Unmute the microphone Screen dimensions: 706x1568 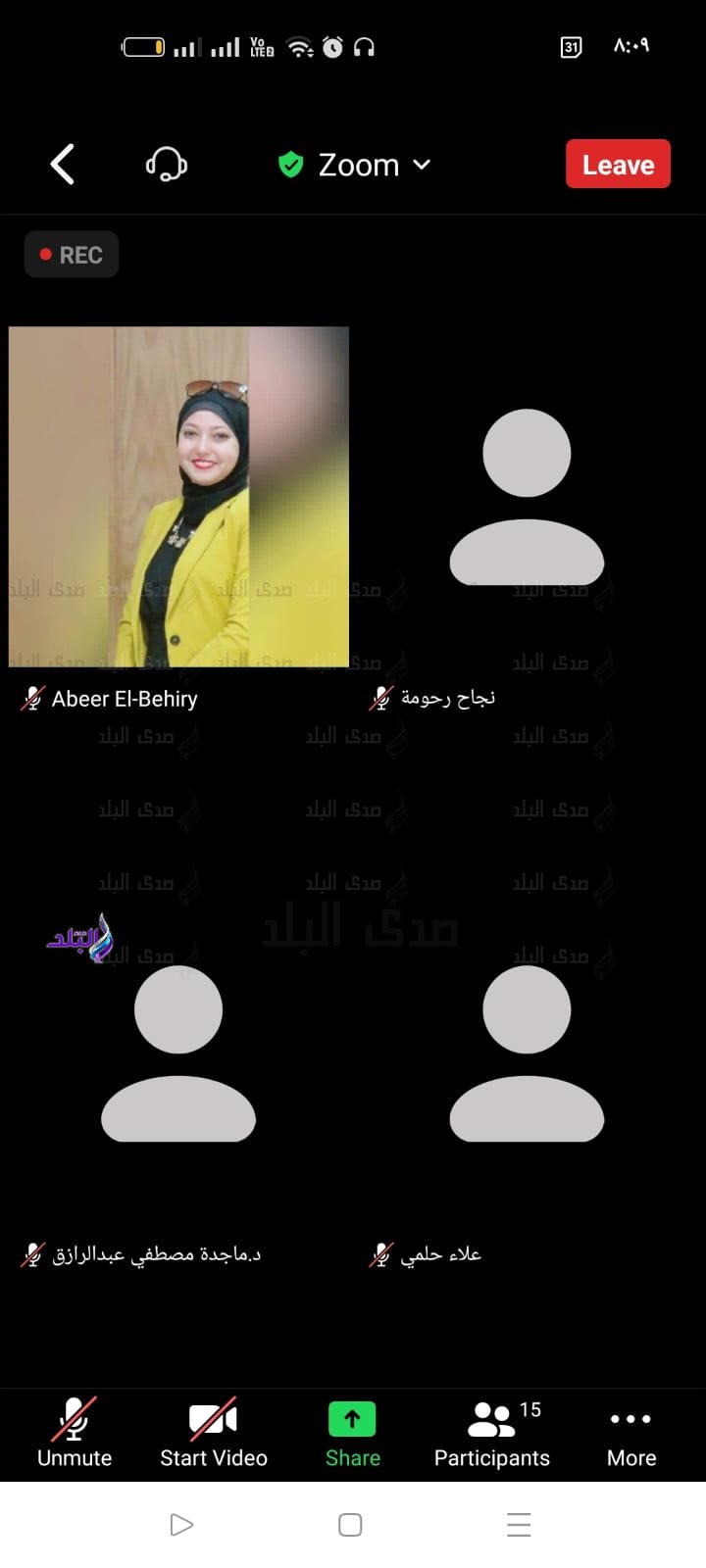tap(75, 1433)
